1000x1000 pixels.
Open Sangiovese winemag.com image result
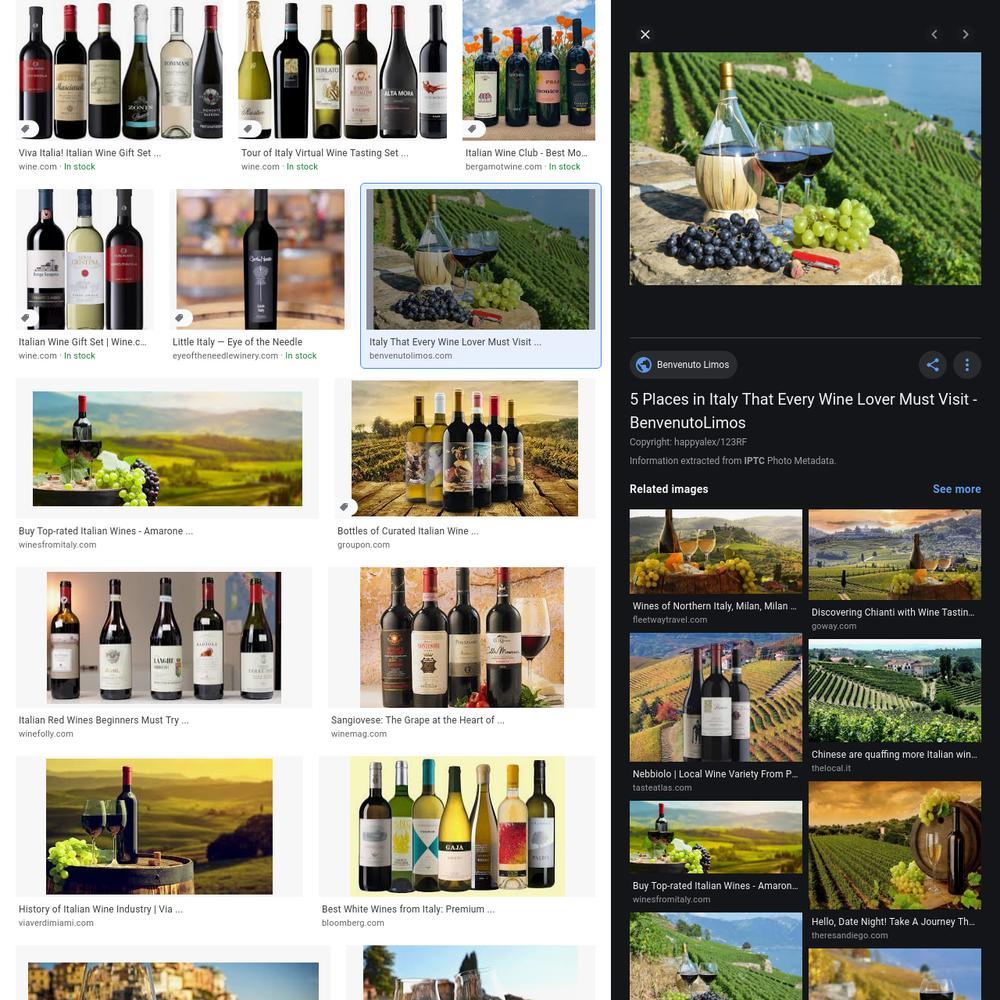coord(462,637)
